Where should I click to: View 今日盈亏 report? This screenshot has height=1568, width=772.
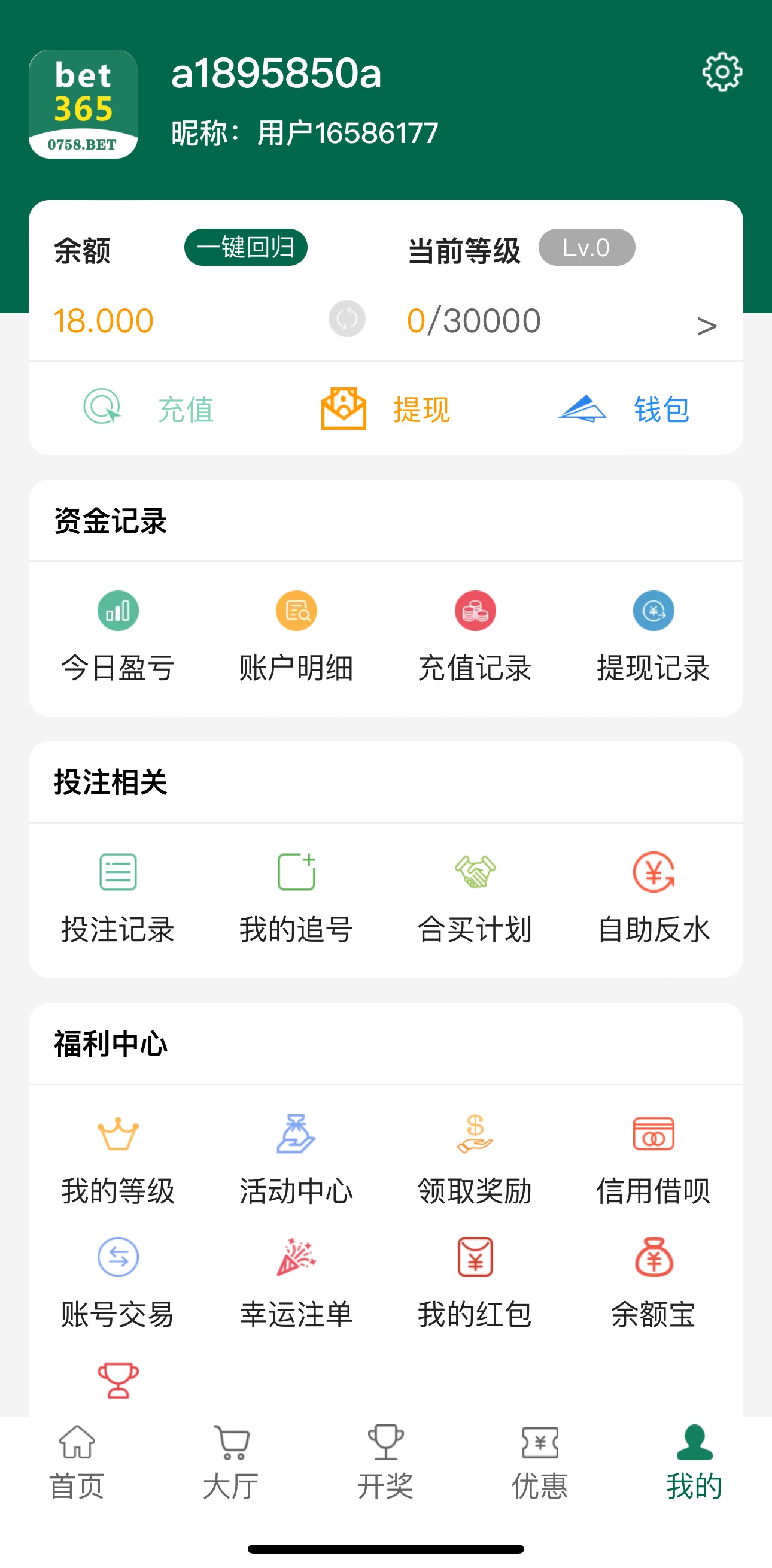(118, 637)
